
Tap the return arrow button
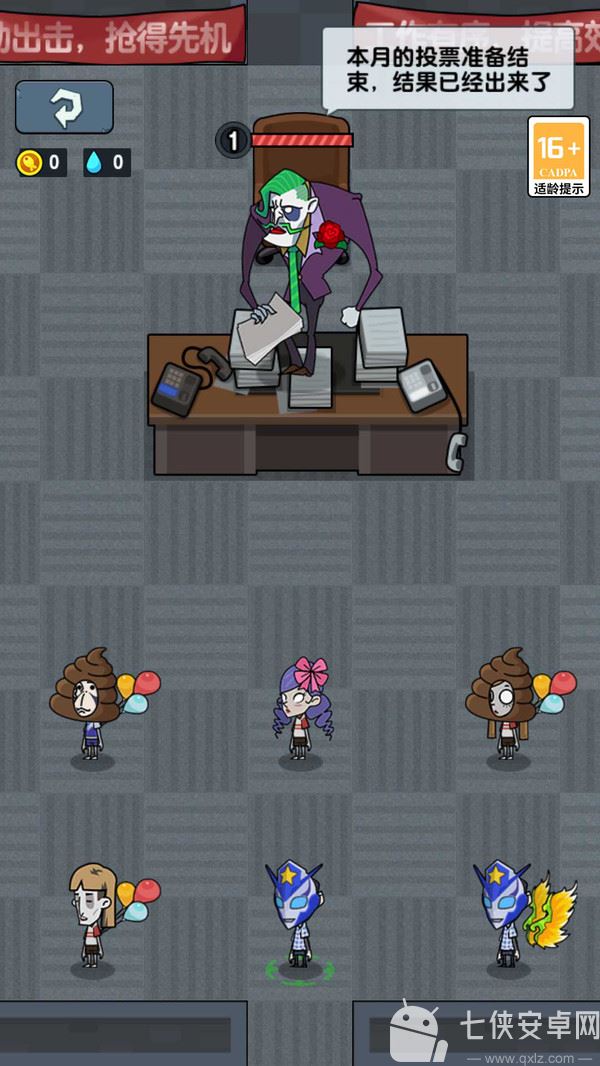pos(64,107)
